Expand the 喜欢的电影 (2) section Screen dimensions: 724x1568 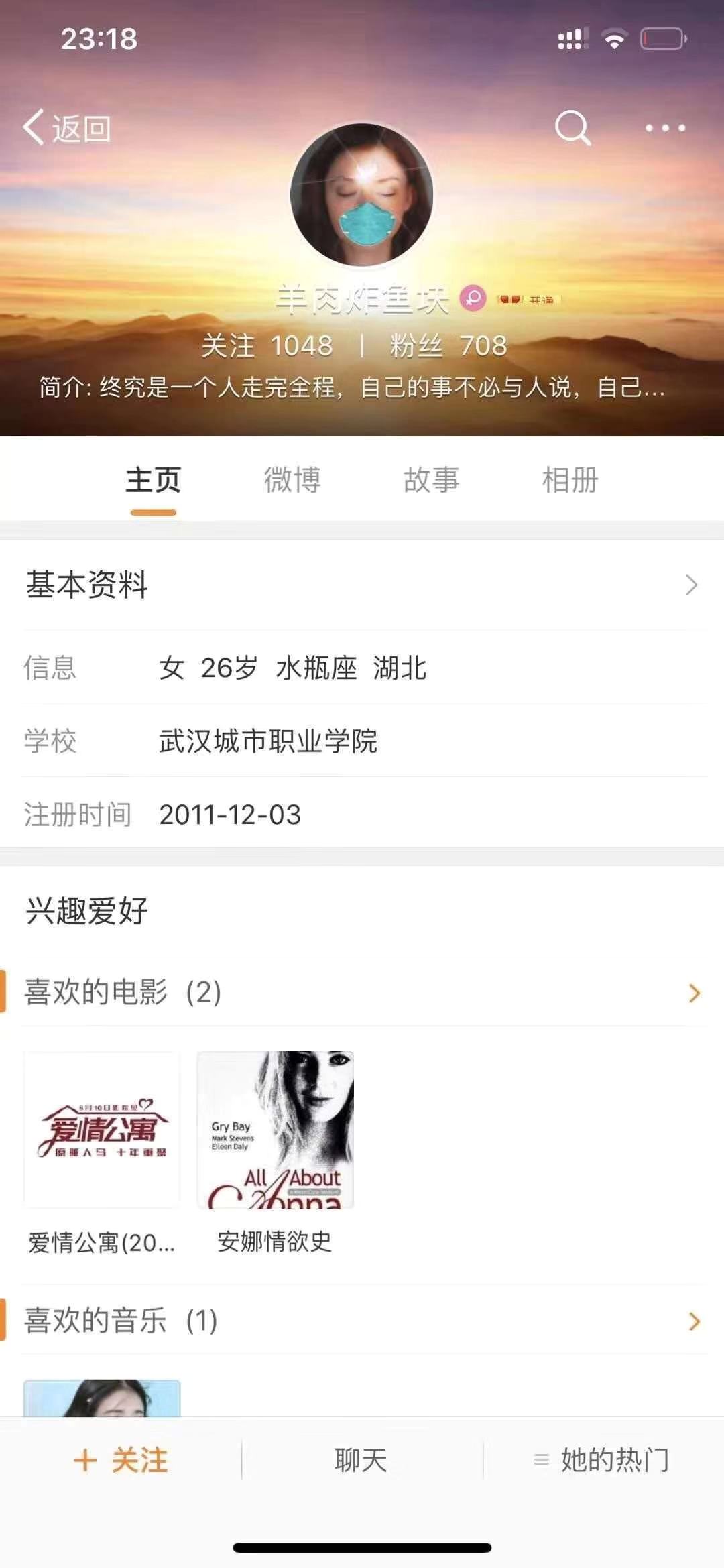click(362, 992)
